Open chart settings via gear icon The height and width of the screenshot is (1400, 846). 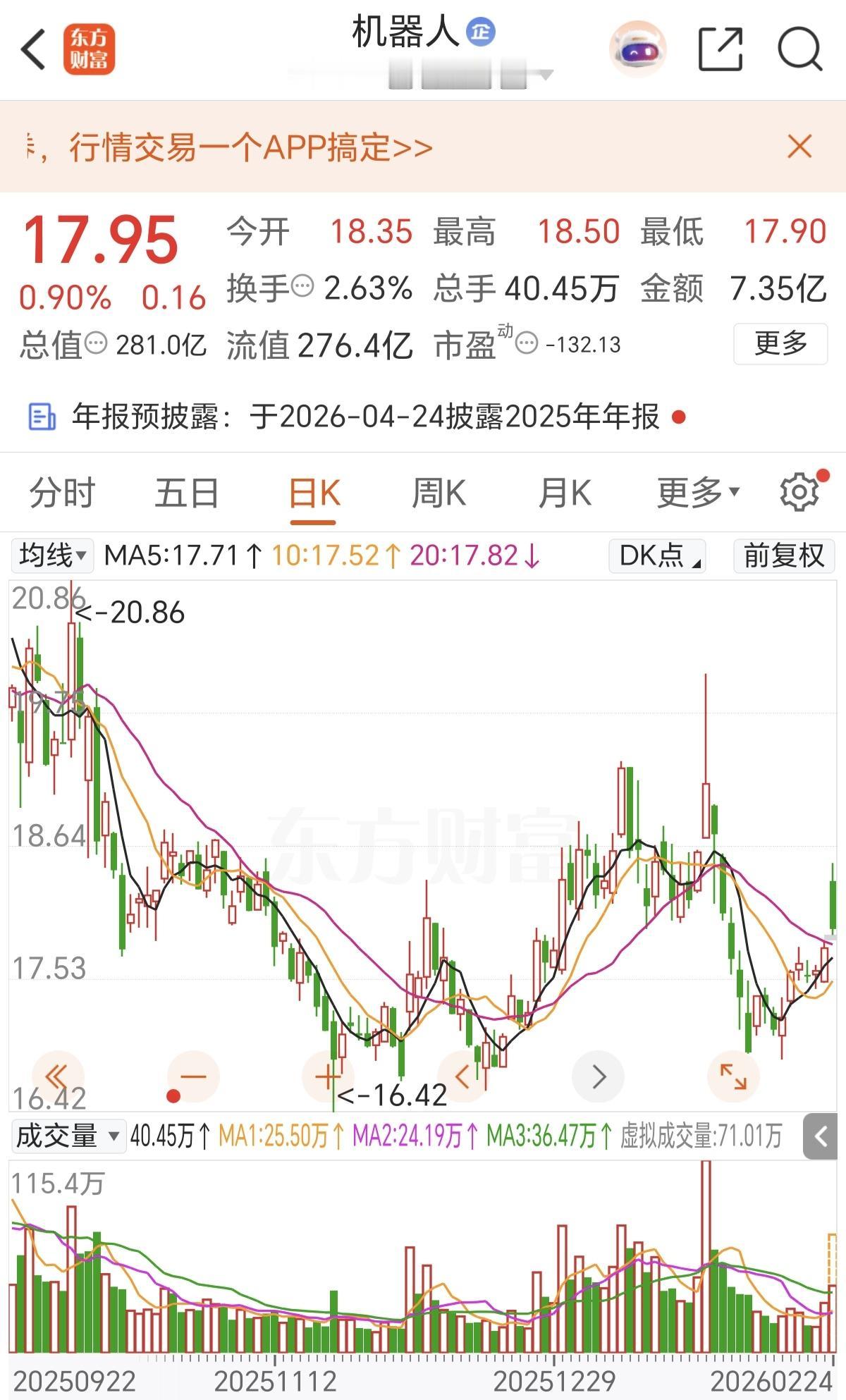pos(797,492)
